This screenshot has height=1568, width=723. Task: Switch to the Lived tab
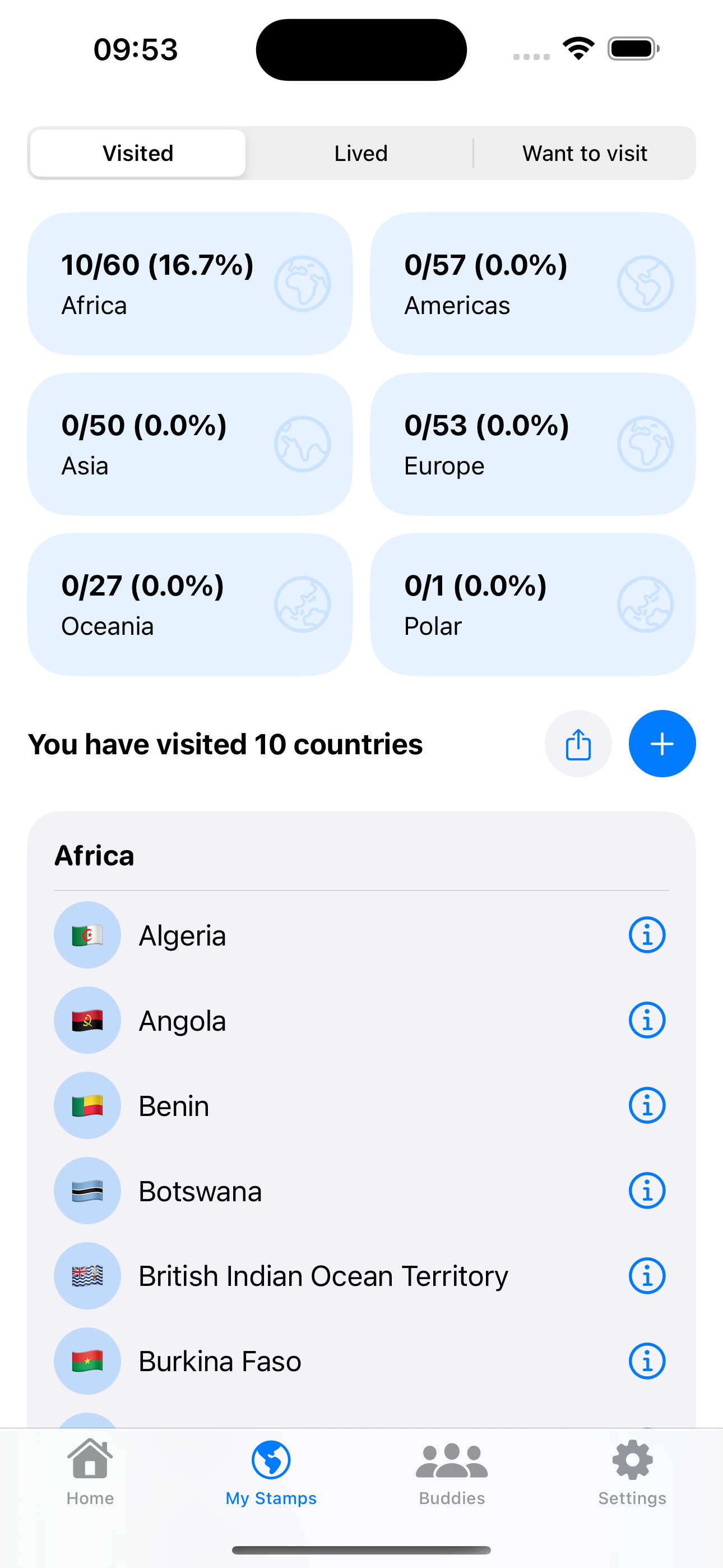click(x=360, y=153)
